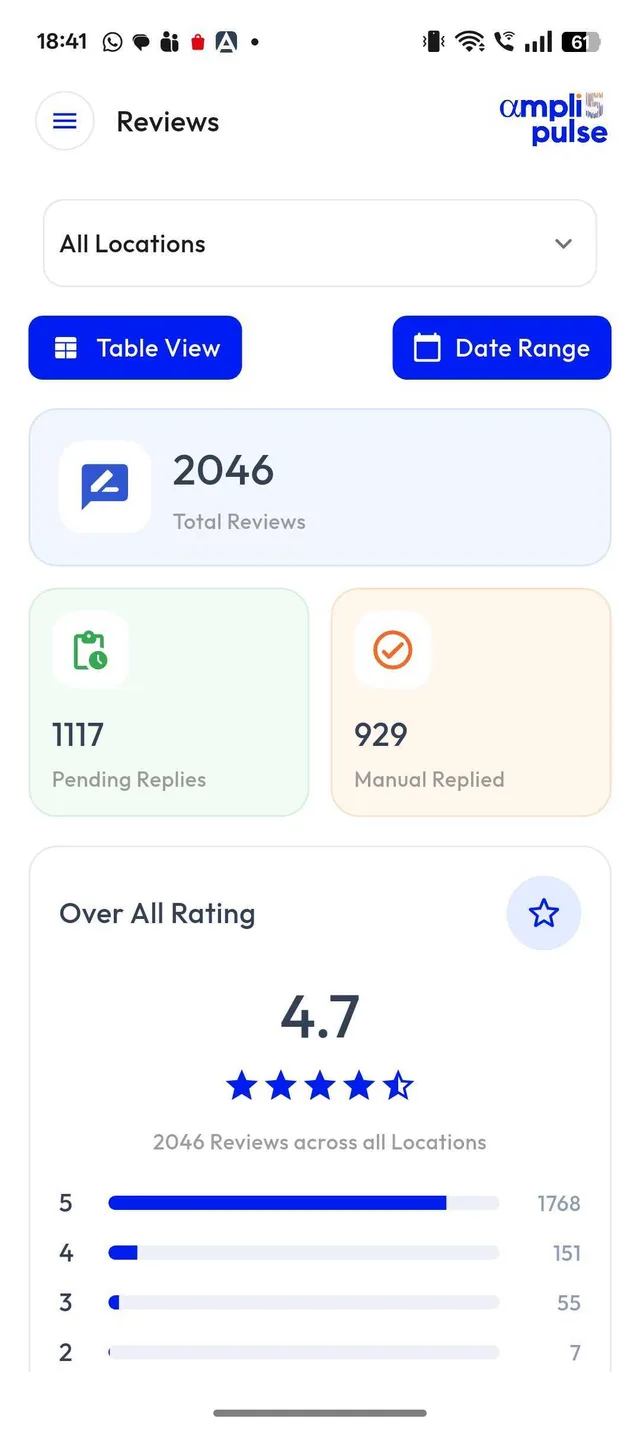Expand the All Locations dropdown
640x1429 pixels.
click(x=320, y=244)
